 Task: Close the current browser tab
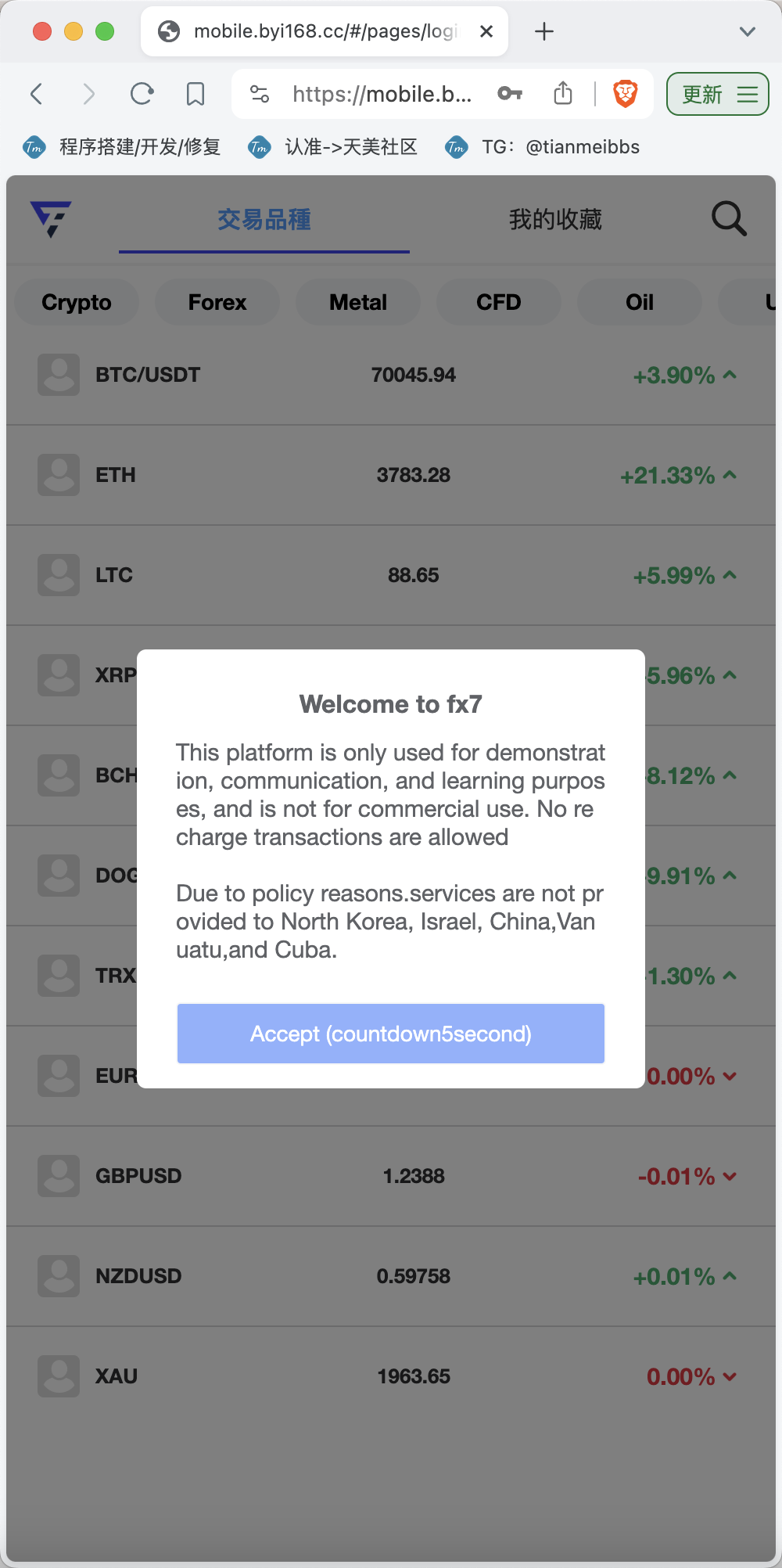pyautogui.click(x=486, y=31)
